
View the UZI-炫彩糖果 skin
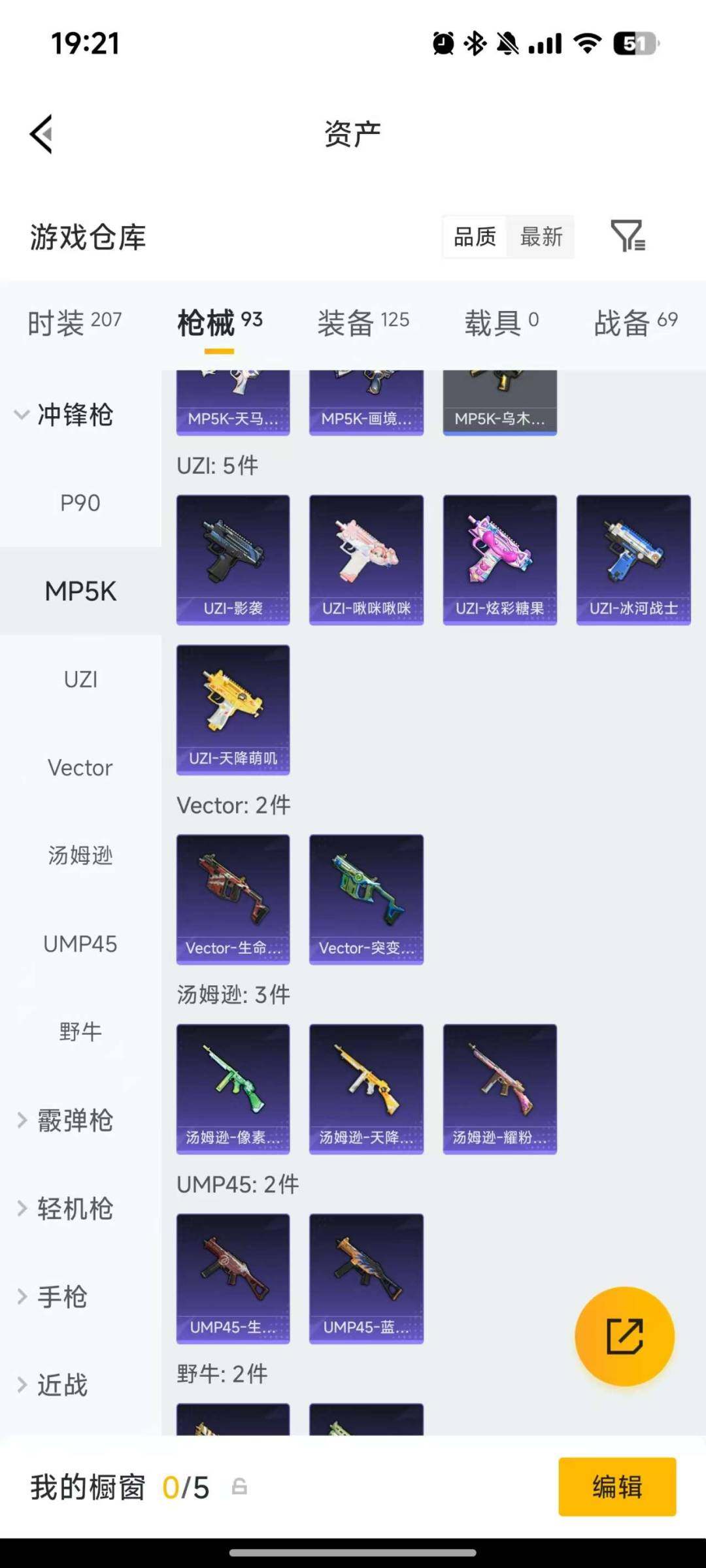499,559
